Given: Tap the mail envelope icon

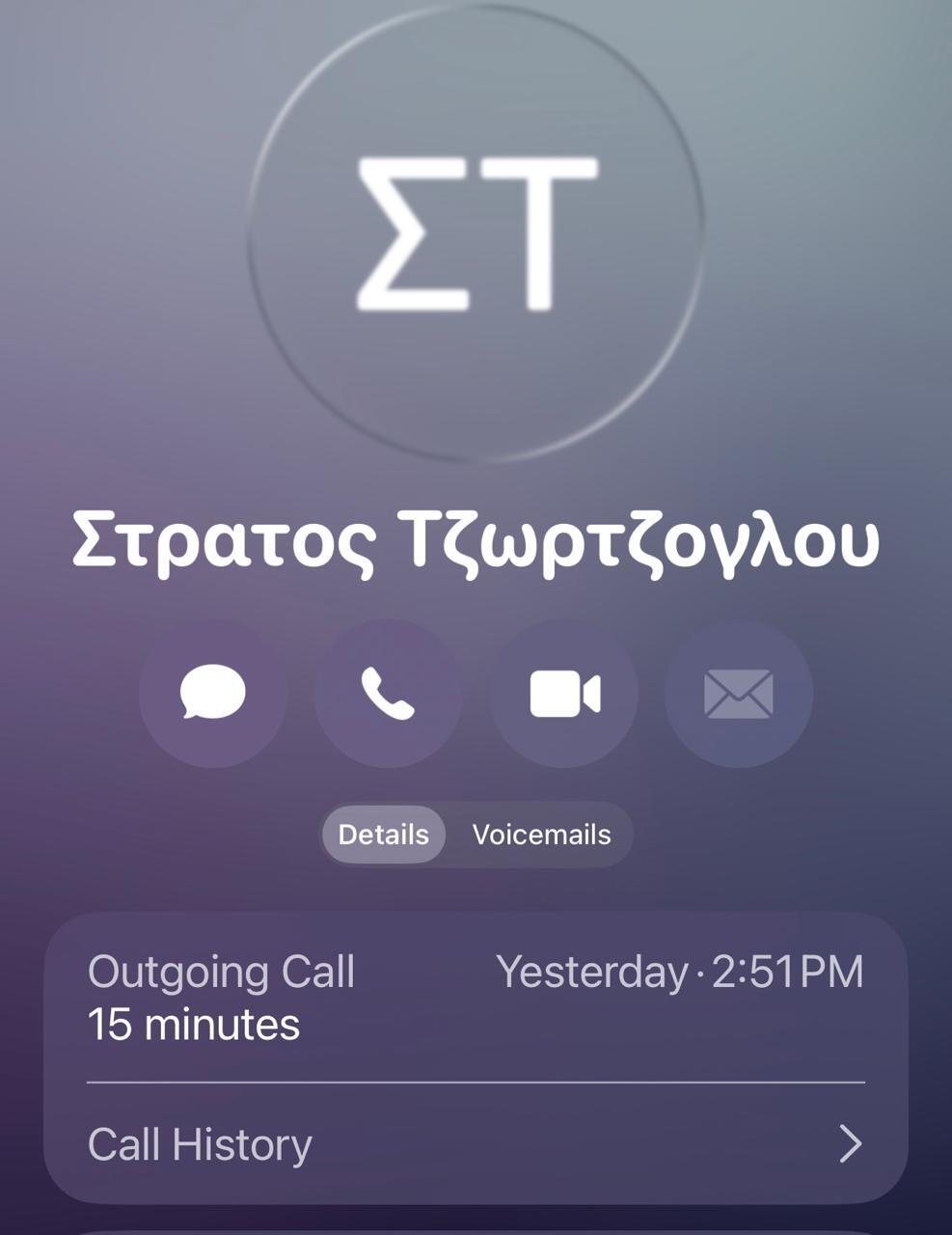Looking at the screenshot, I should point(739,693).
